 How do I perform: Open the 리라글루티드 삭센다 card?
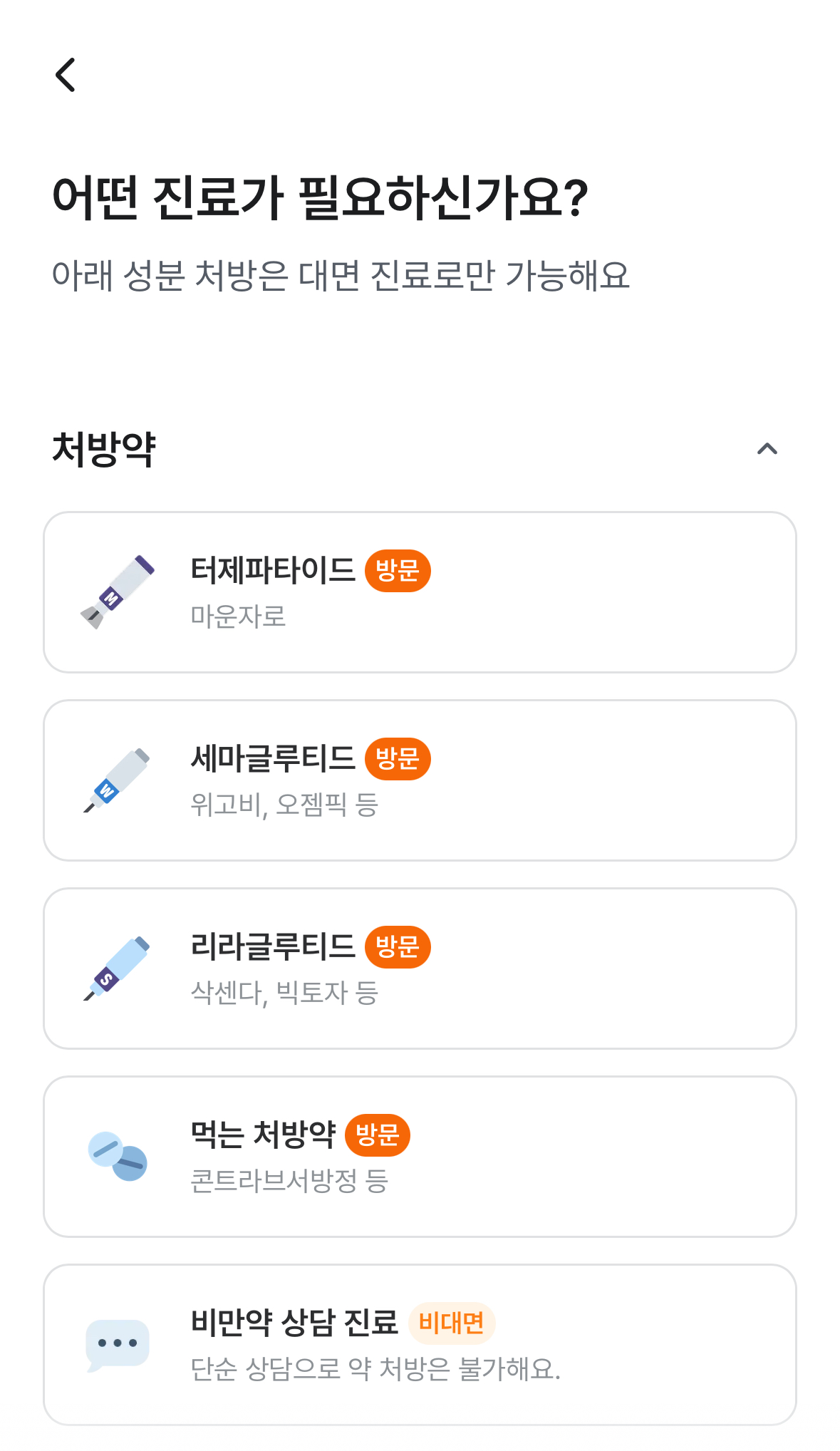(420, 969)
